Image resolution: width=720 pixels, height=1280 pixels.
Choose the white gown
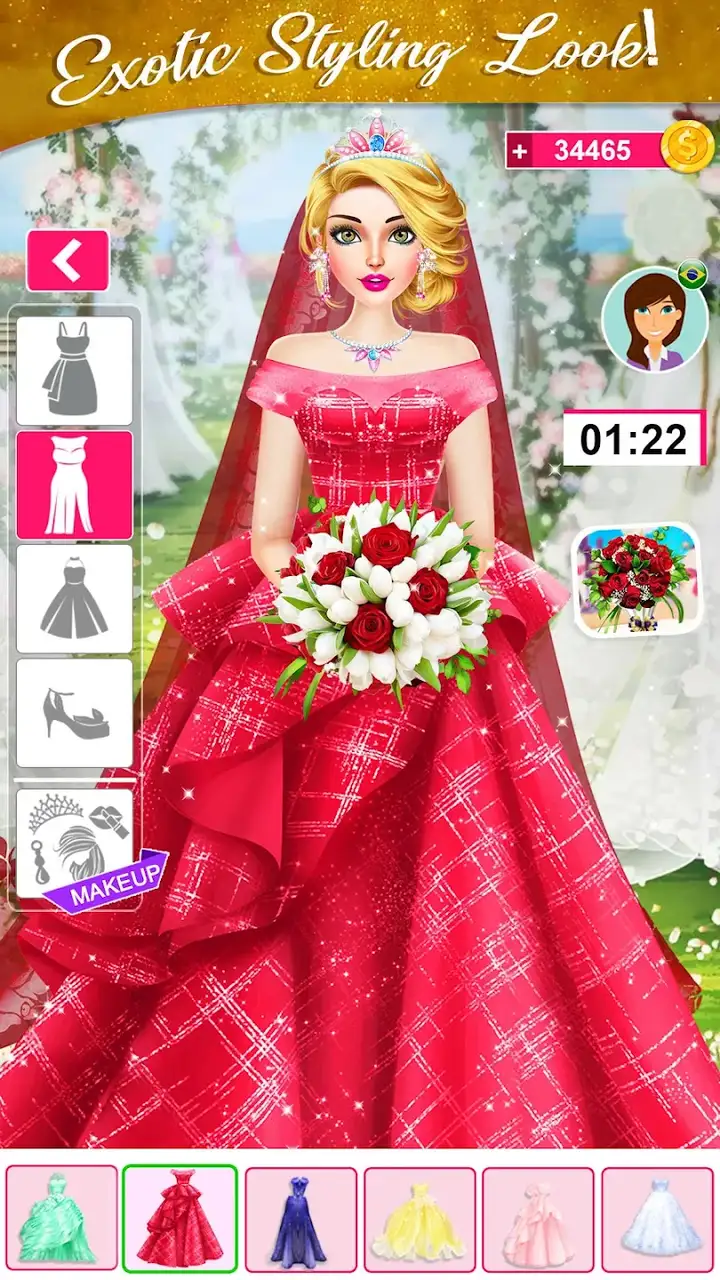[657, 1218]
